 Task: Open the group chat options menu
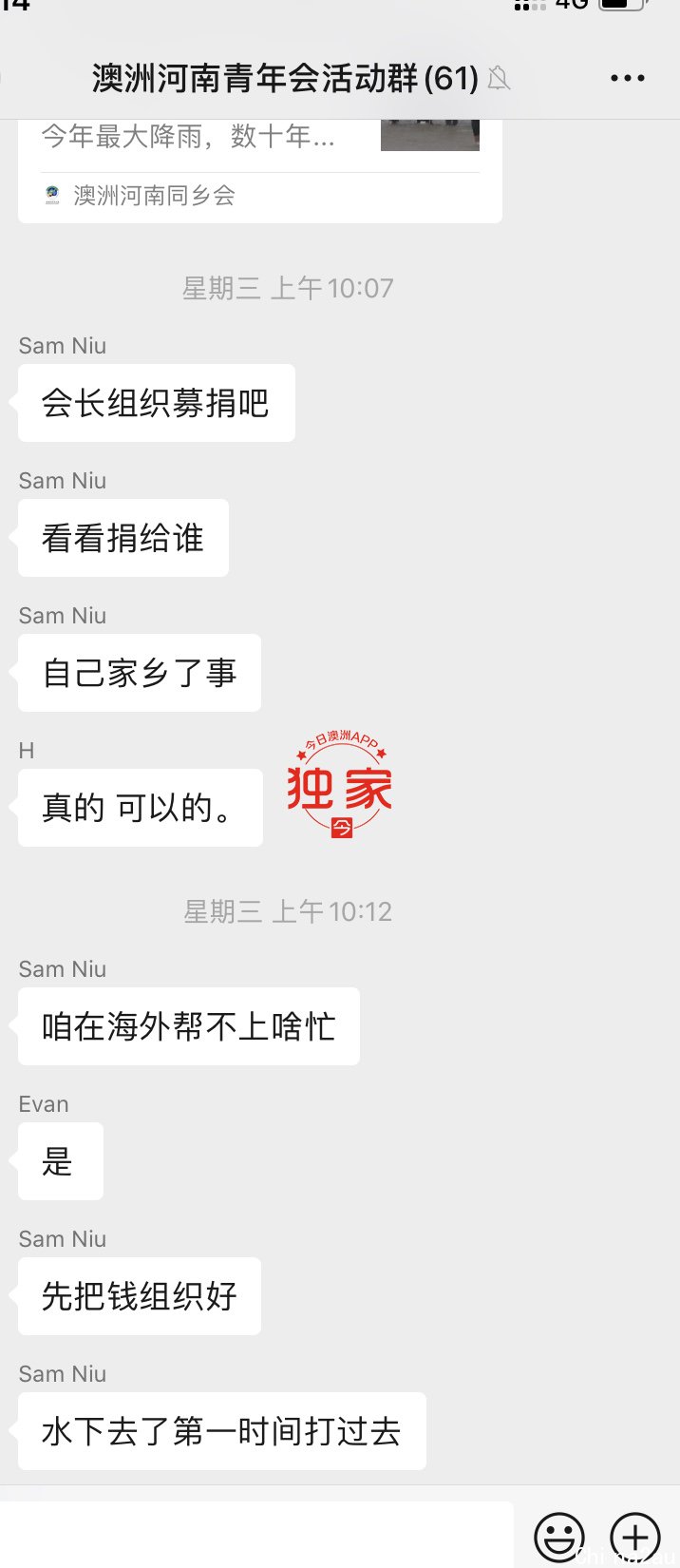click(x=627, y=79)
